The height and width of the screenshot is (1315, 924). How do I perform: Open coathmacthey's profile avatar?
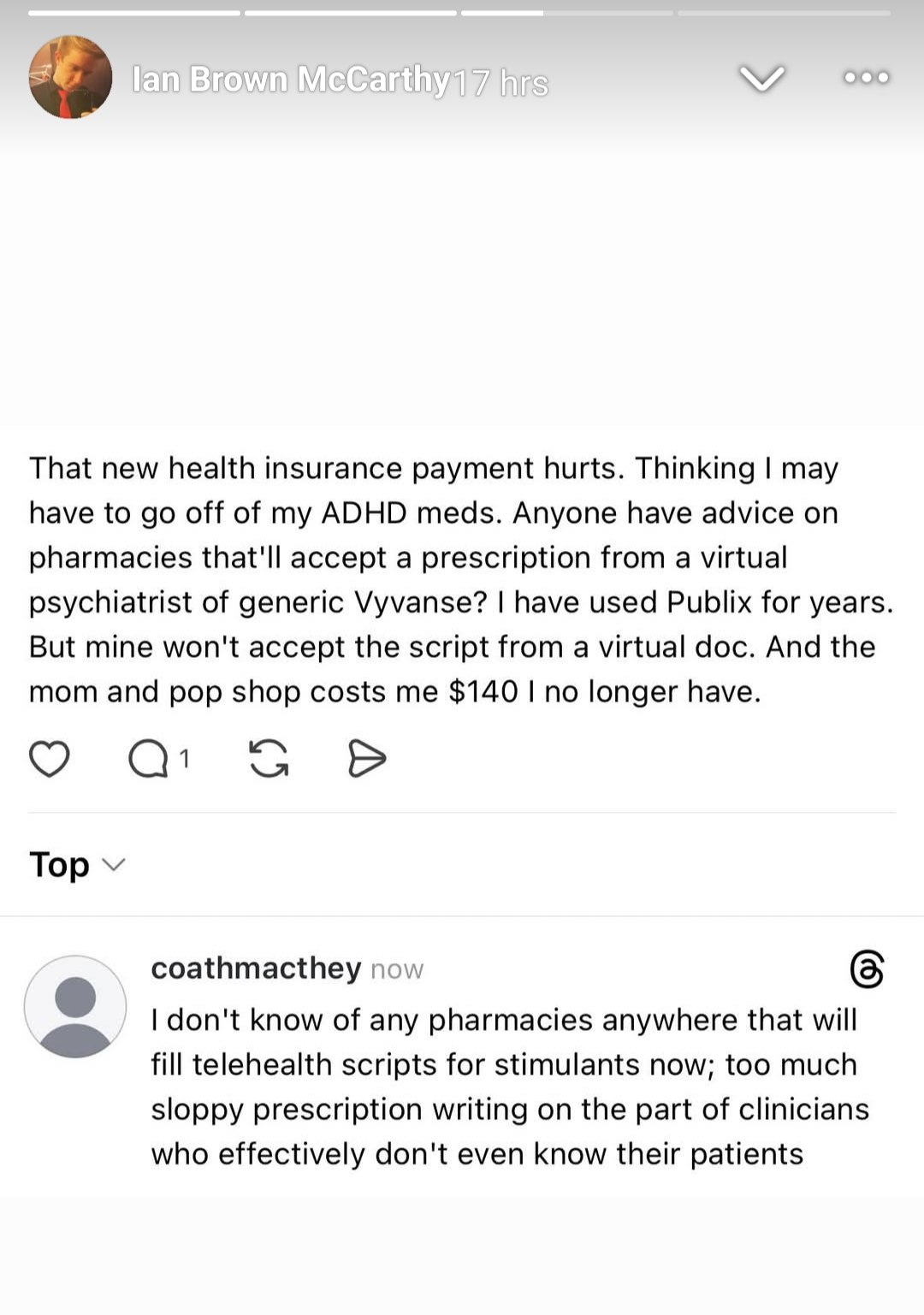click(75, 1007)
